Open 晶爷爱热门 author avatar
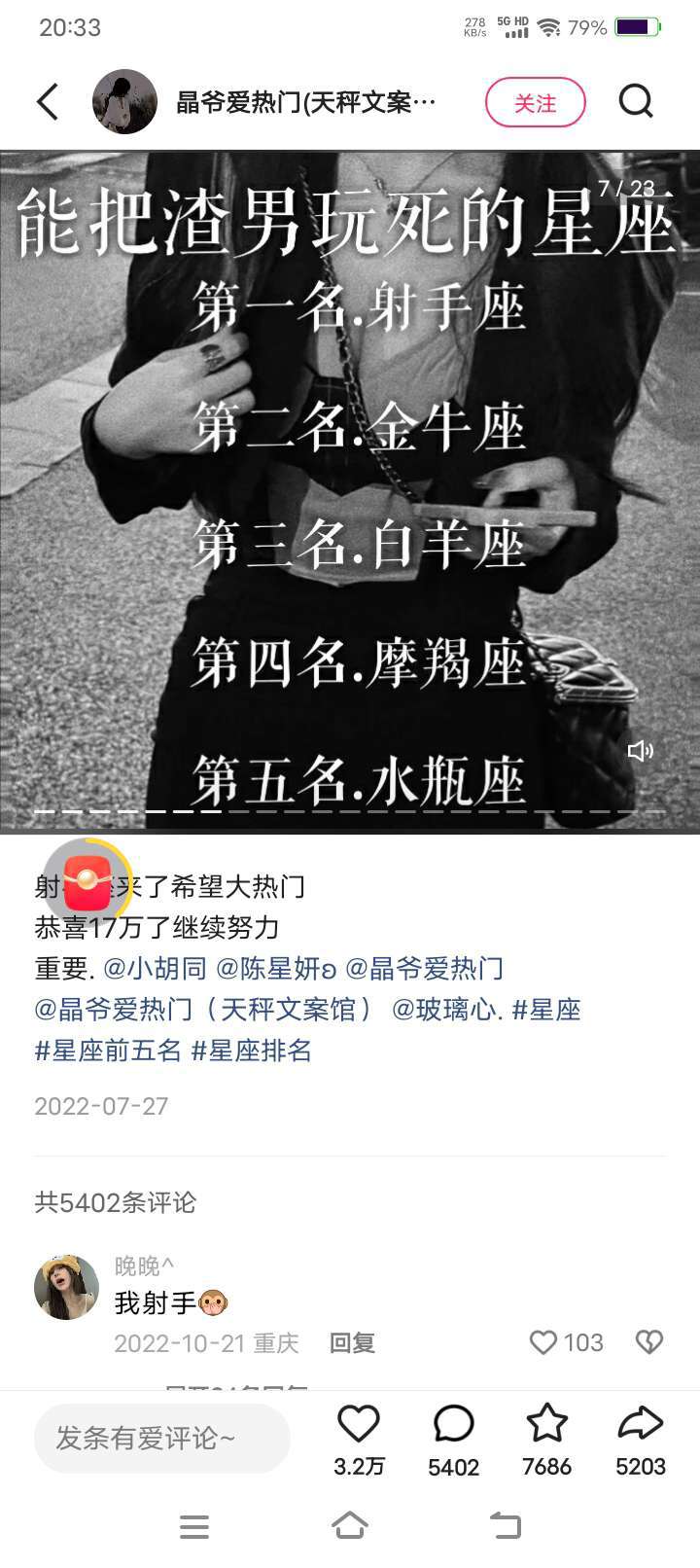The height and width of the screenshot is (1568, 700). click(124, 101)
